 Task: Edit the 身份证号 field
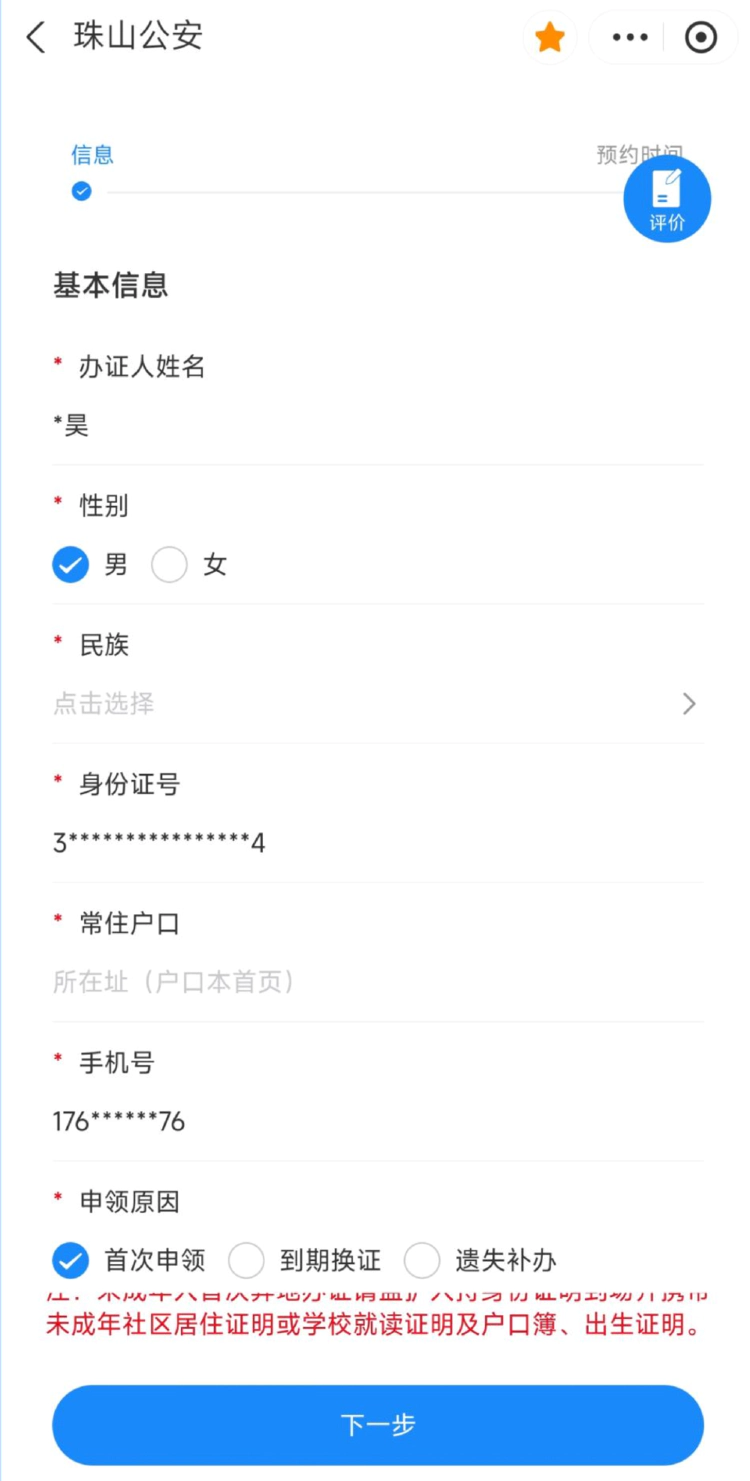[377, 843]
